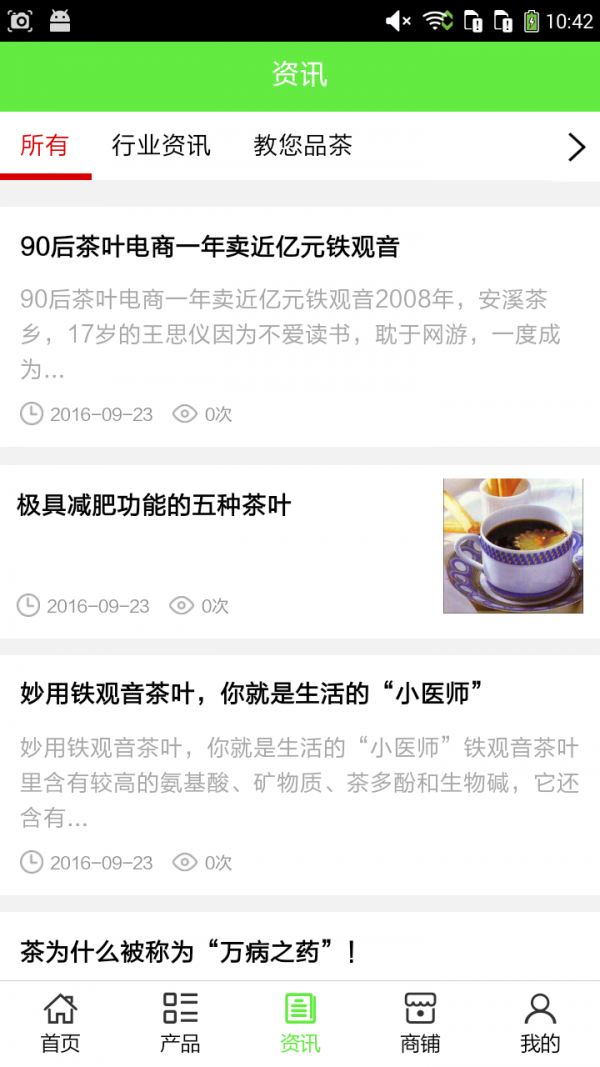Switch to the 产品 tab
600x1067 pixels.
click(x=180, y=1023)
